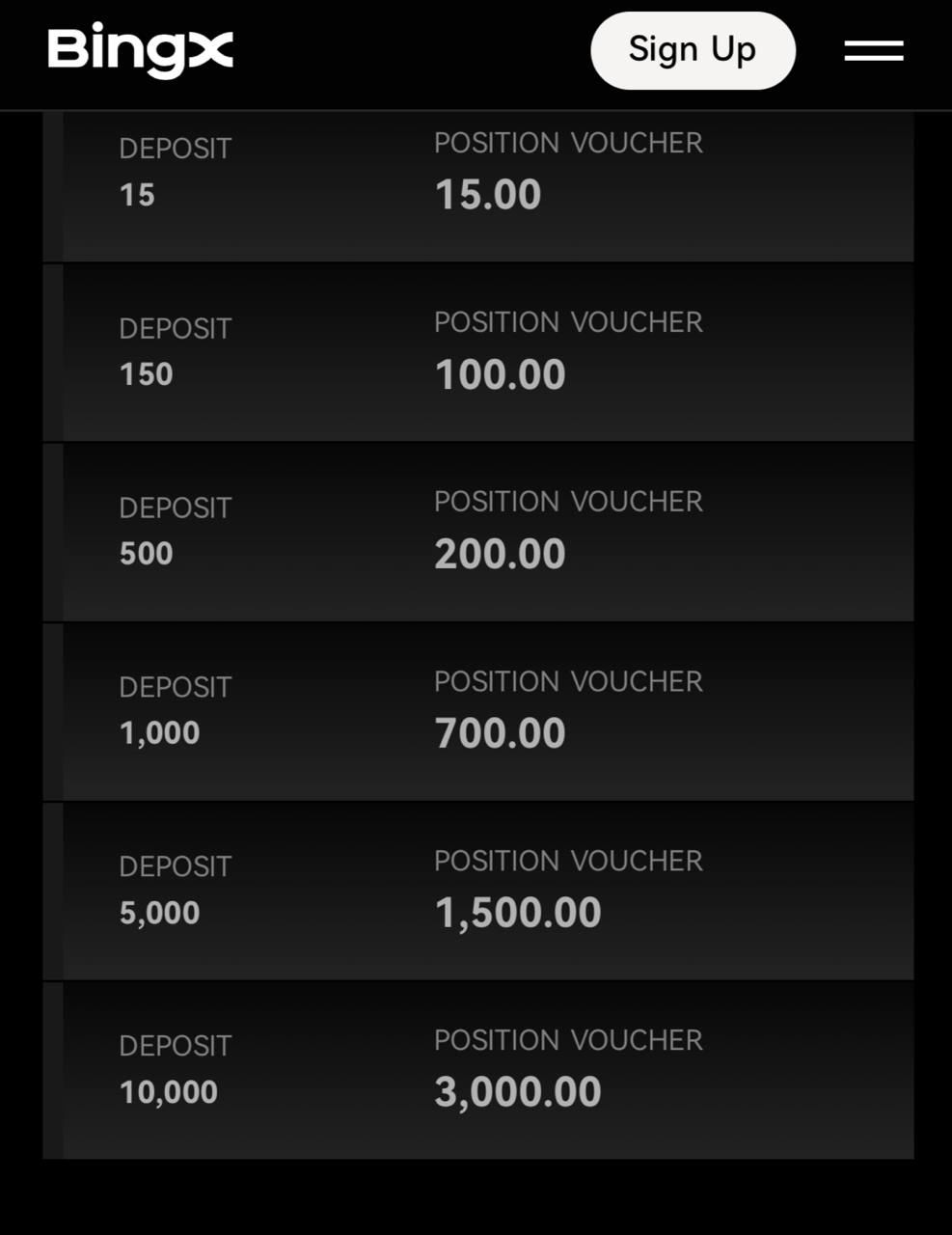Open the hamburger menu
The height and width of the screenshot is (1235, 952).
click(x=873, y=50)
